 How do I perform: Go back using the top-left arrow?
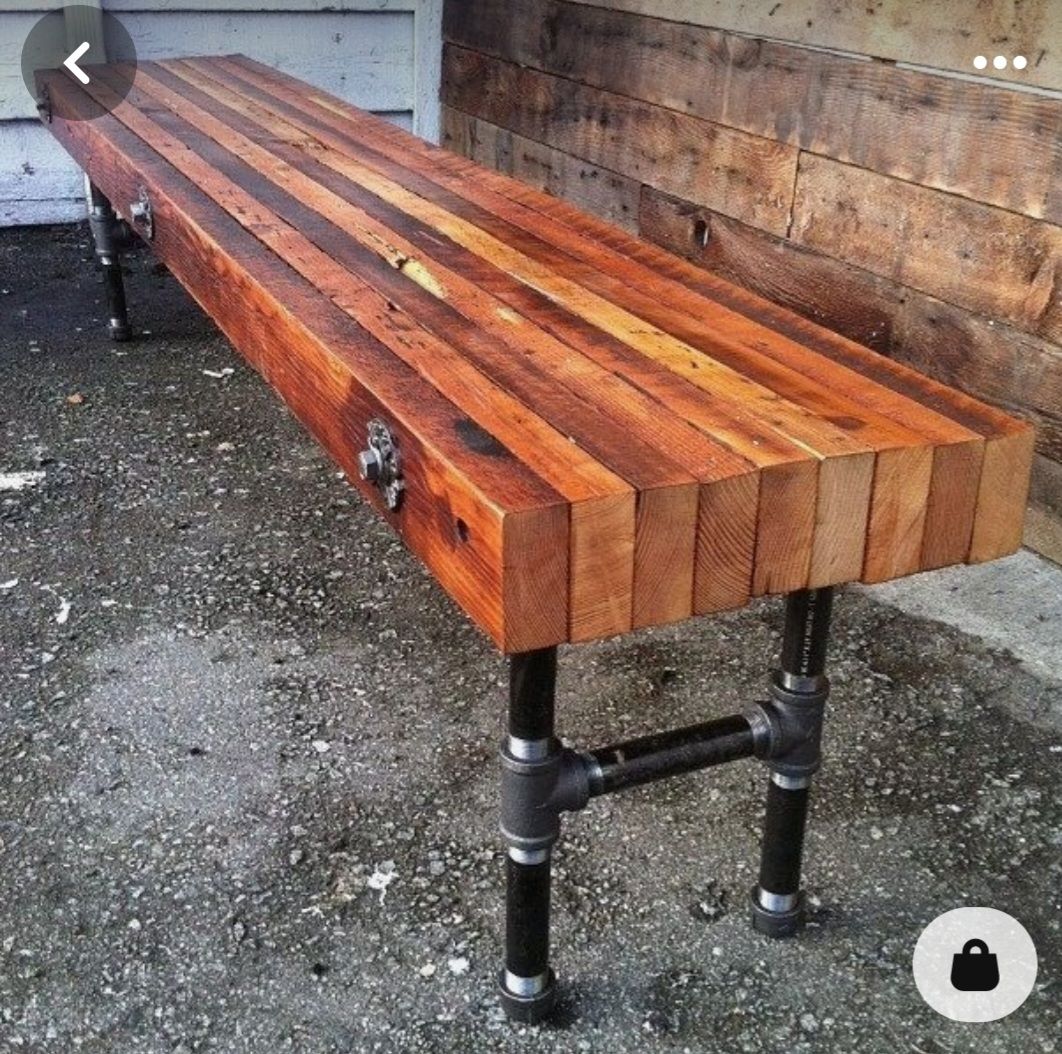point(78,63)
